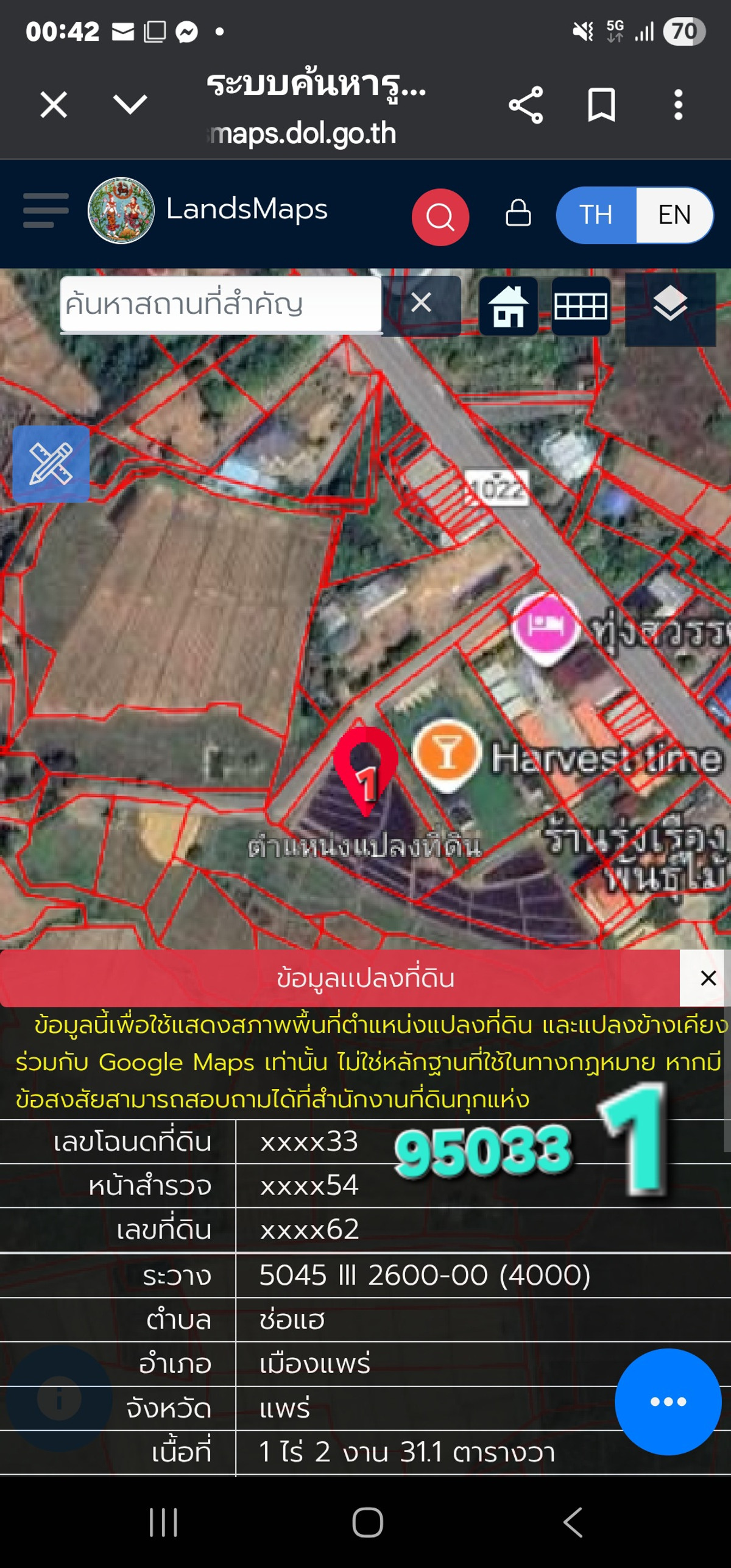Open the blue three-dot floating button
The image size is (731, 1568).
[668, 1402]
